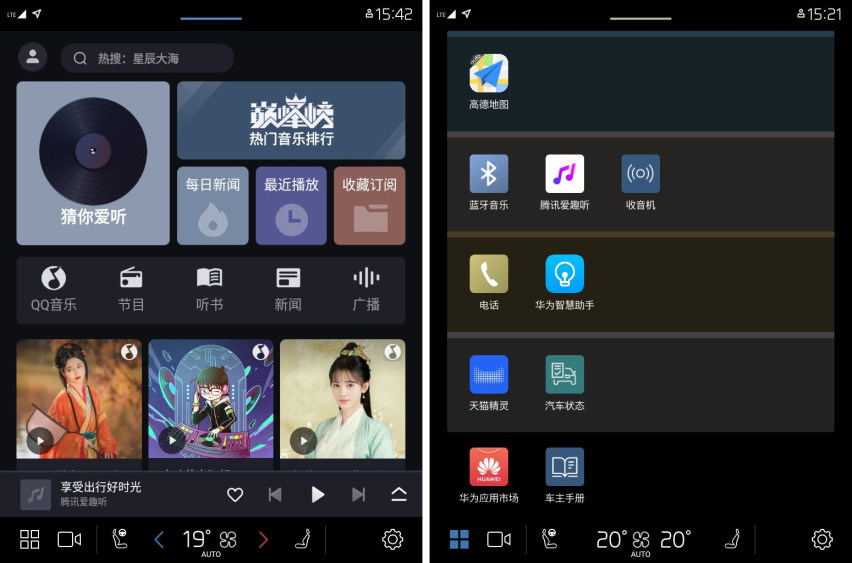
Task: Open 热门音乐排行 chart banner
Action: click(x=291, y=120)
